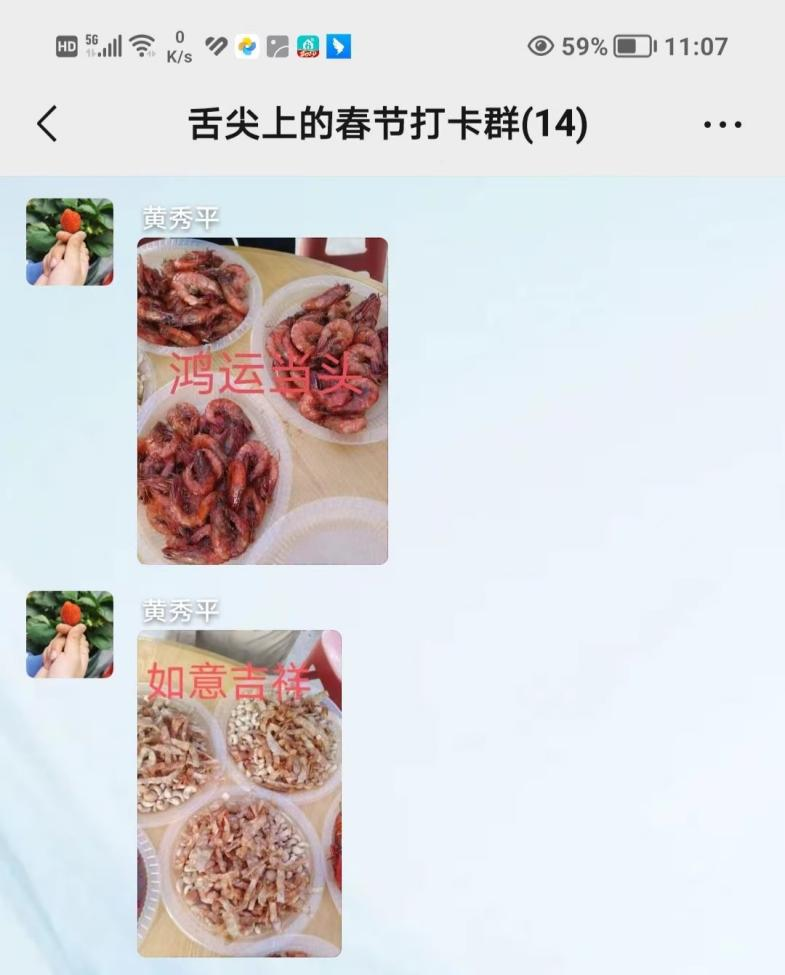This screenshot has height=975, width=785.
Task: View the 如意吉祥 dried shrimp photo
Action: [x=239, y=793]
